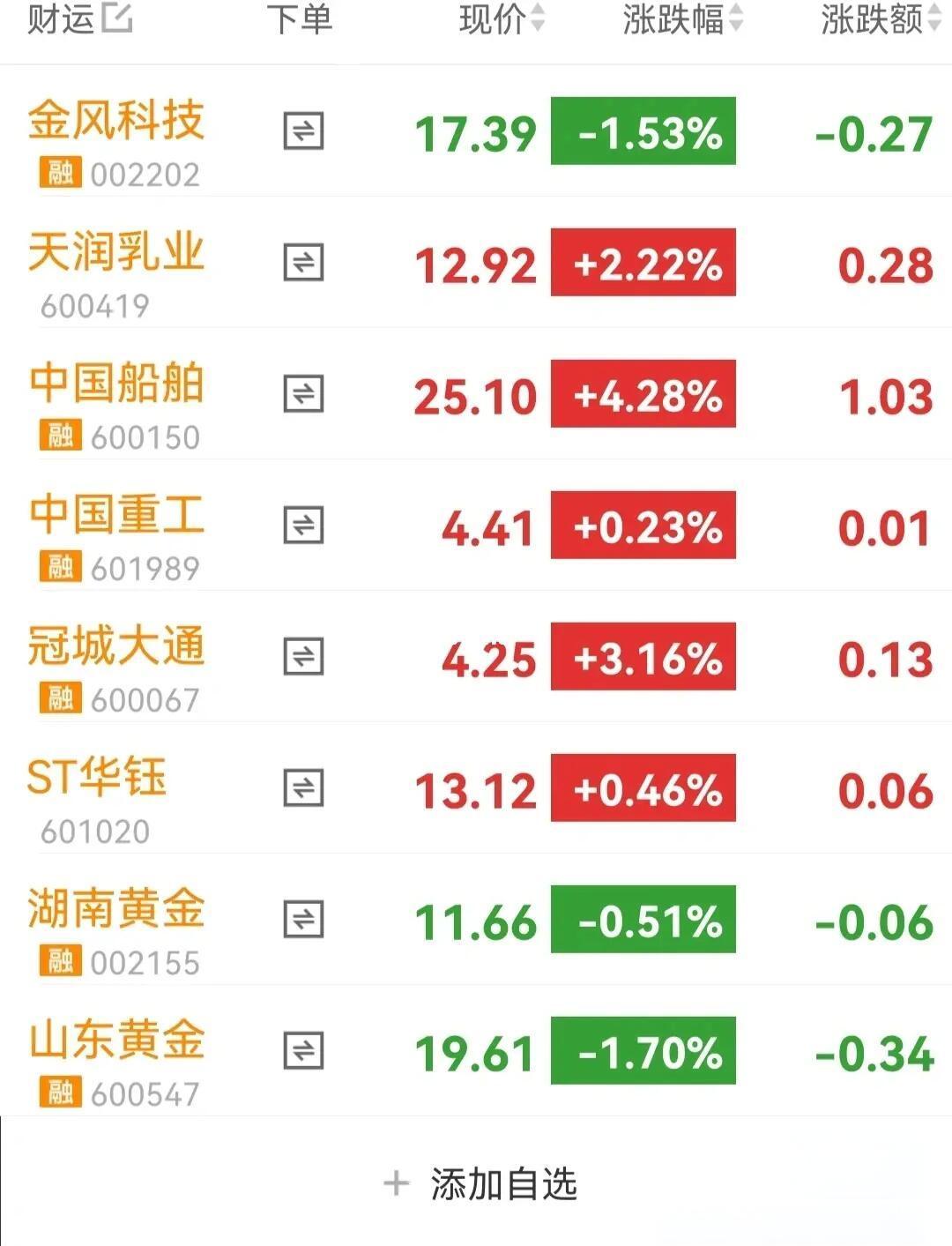
Task: View 天润乳业 stock details
Action: [x=116, y=252]
